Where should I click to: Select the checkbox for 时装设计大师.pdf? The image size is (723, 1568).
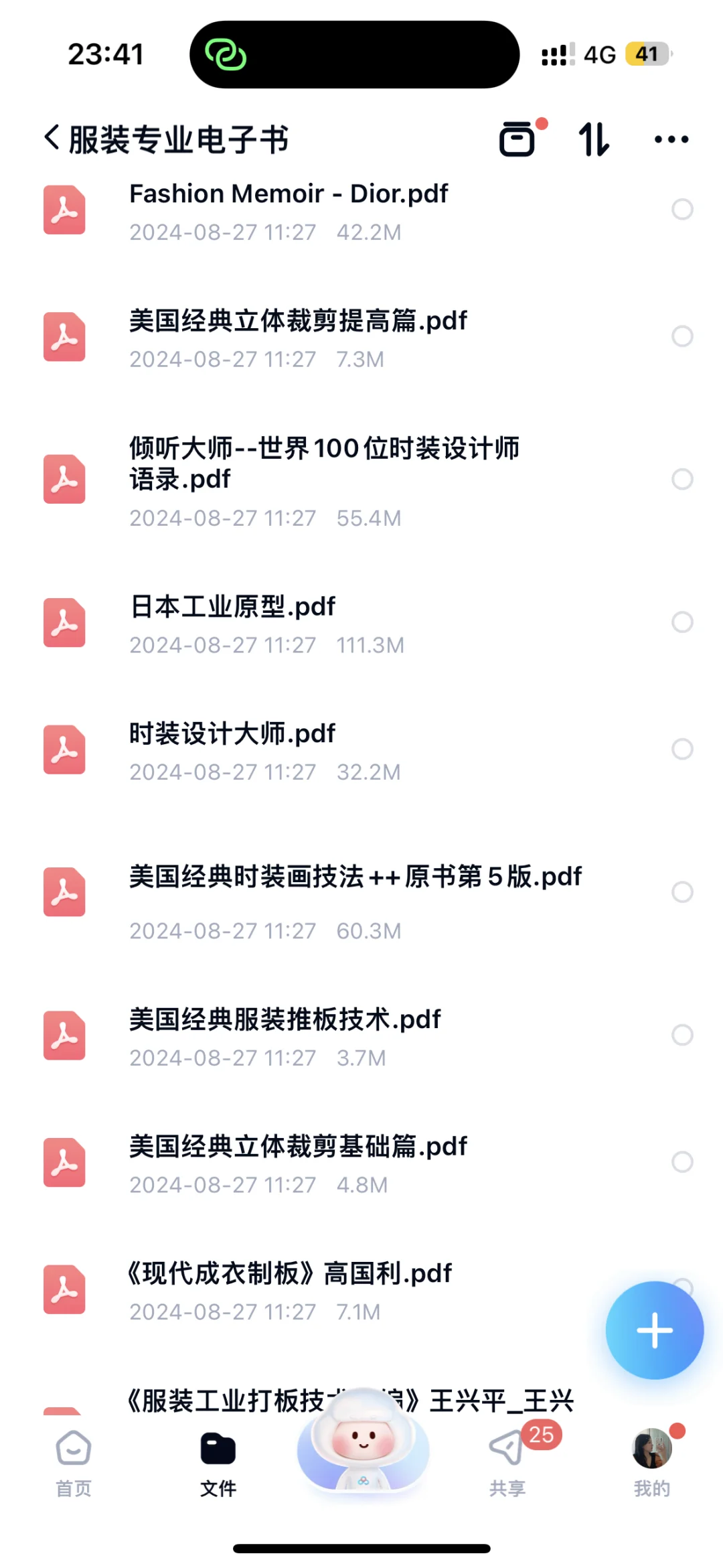pyautogui.click(x=682, y=749)
